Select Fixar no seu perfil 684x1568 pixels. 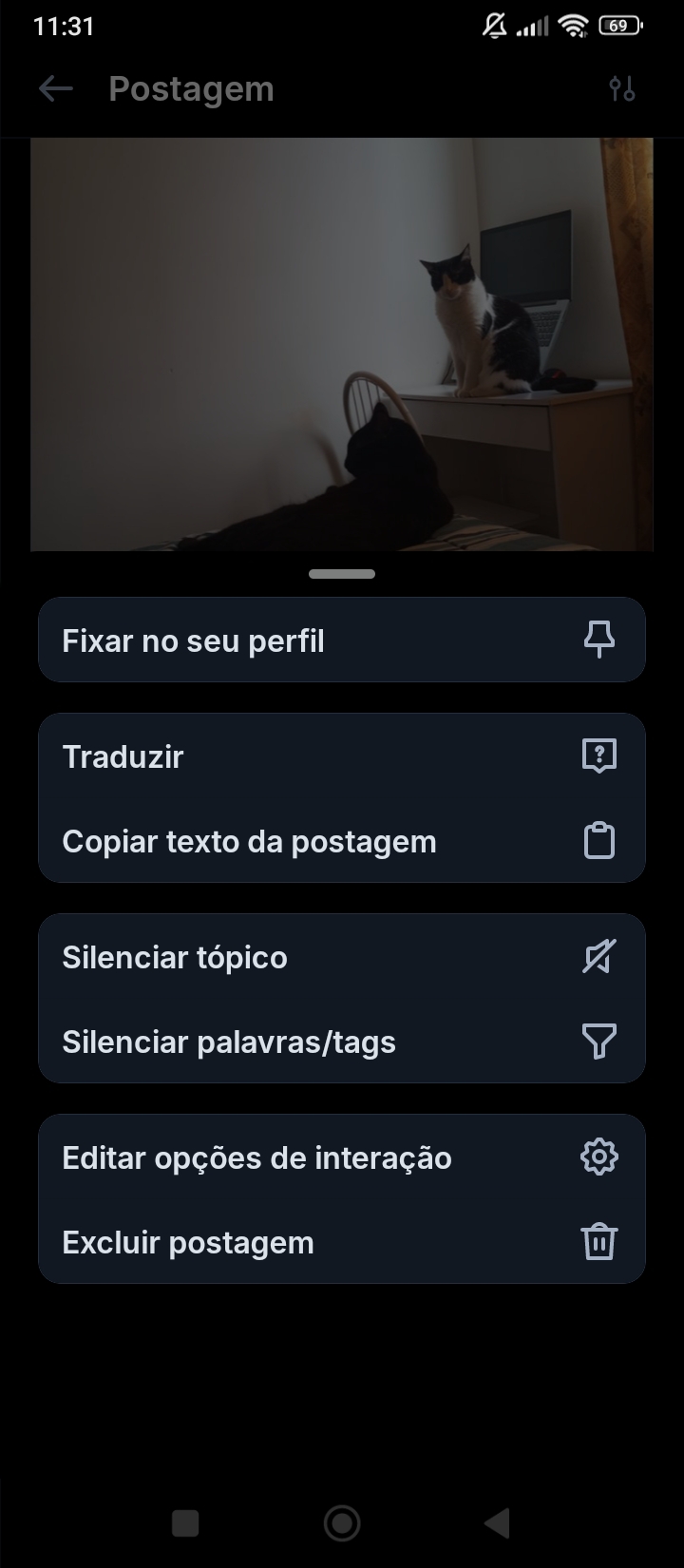pos(341,641)
